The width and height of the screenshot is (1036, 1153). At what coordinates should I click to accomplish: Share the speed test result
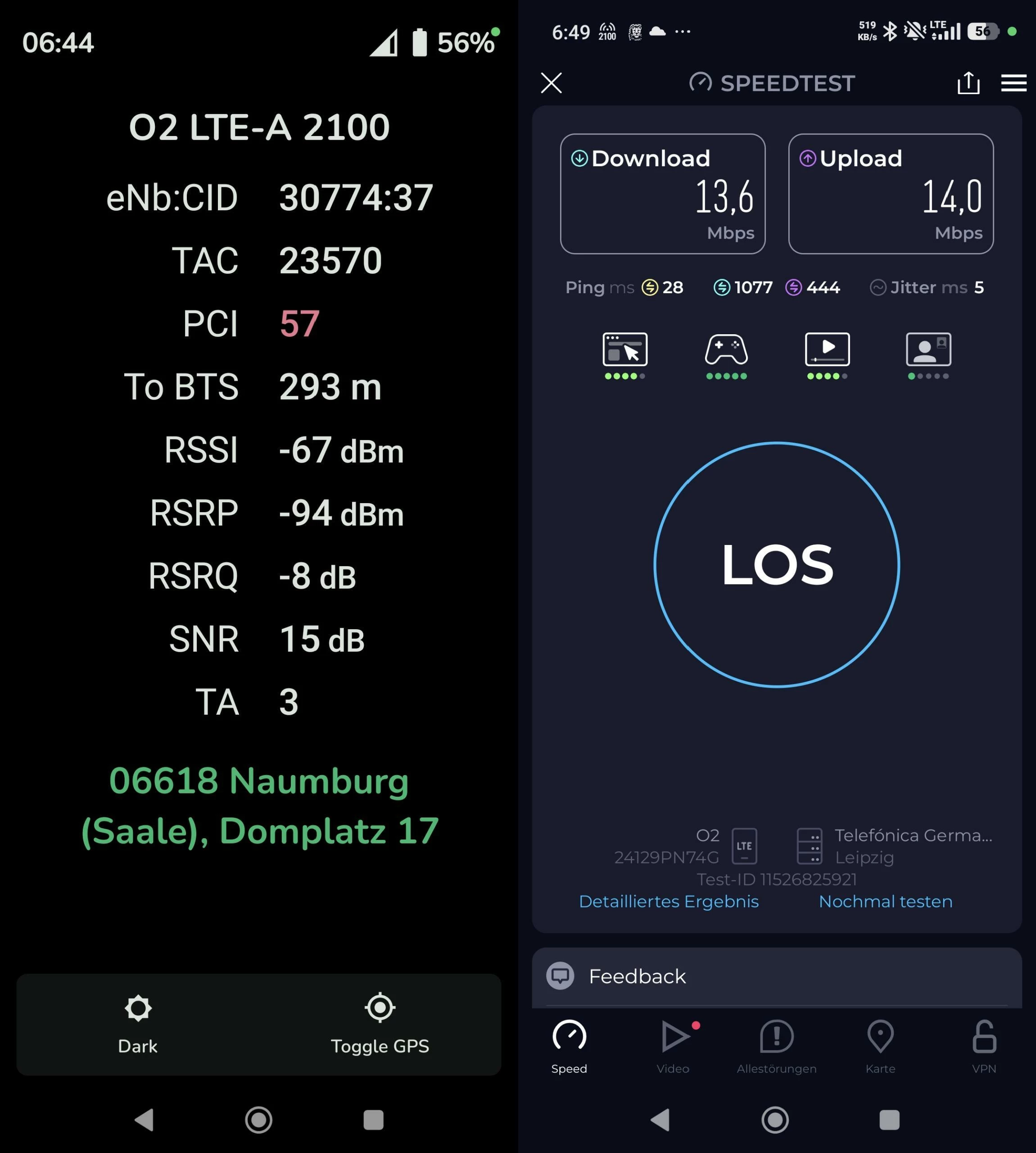tap(968, 83)
